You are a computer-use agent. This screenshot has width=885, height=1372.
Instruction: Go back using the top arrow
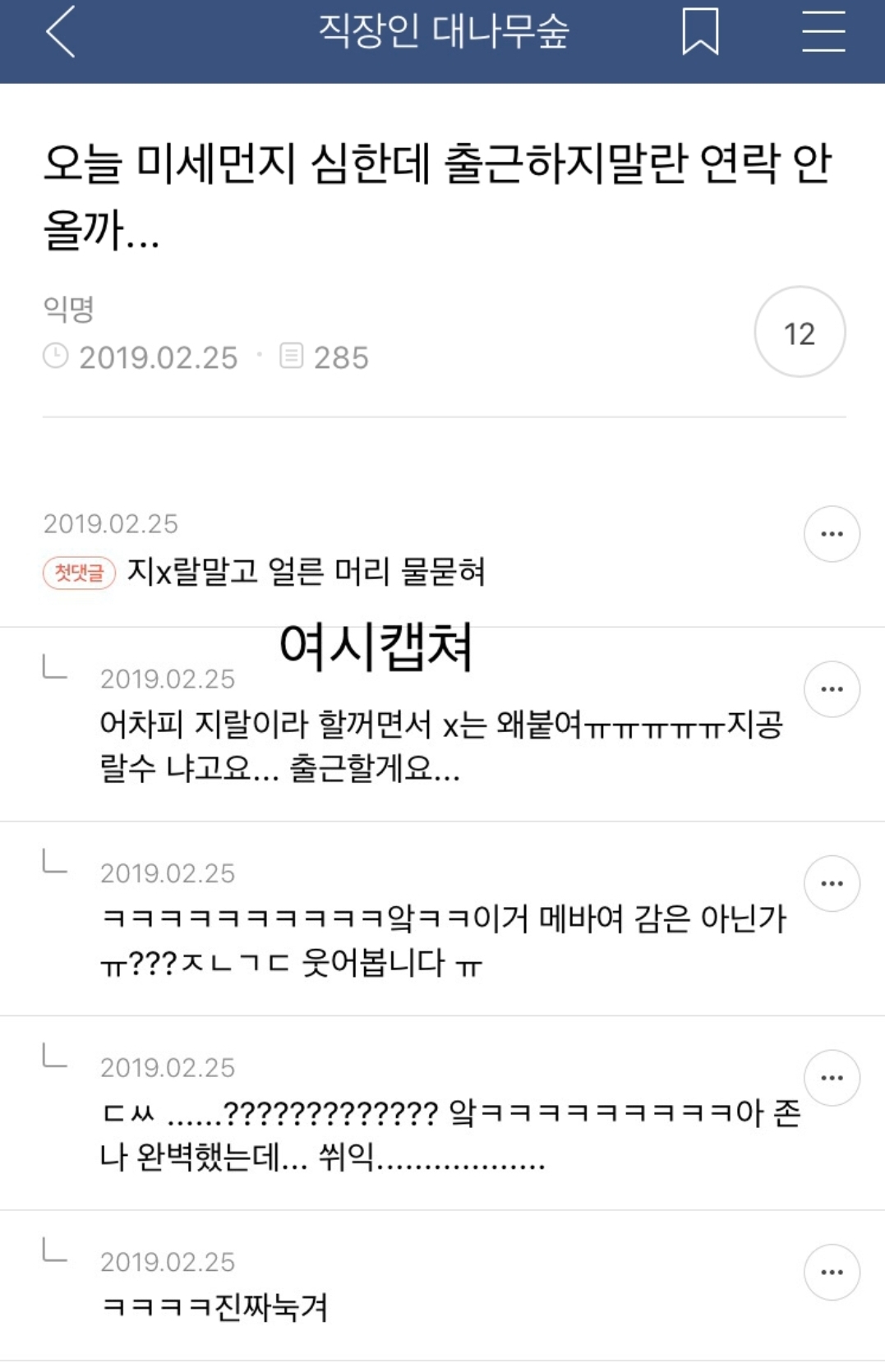(61, 32)
